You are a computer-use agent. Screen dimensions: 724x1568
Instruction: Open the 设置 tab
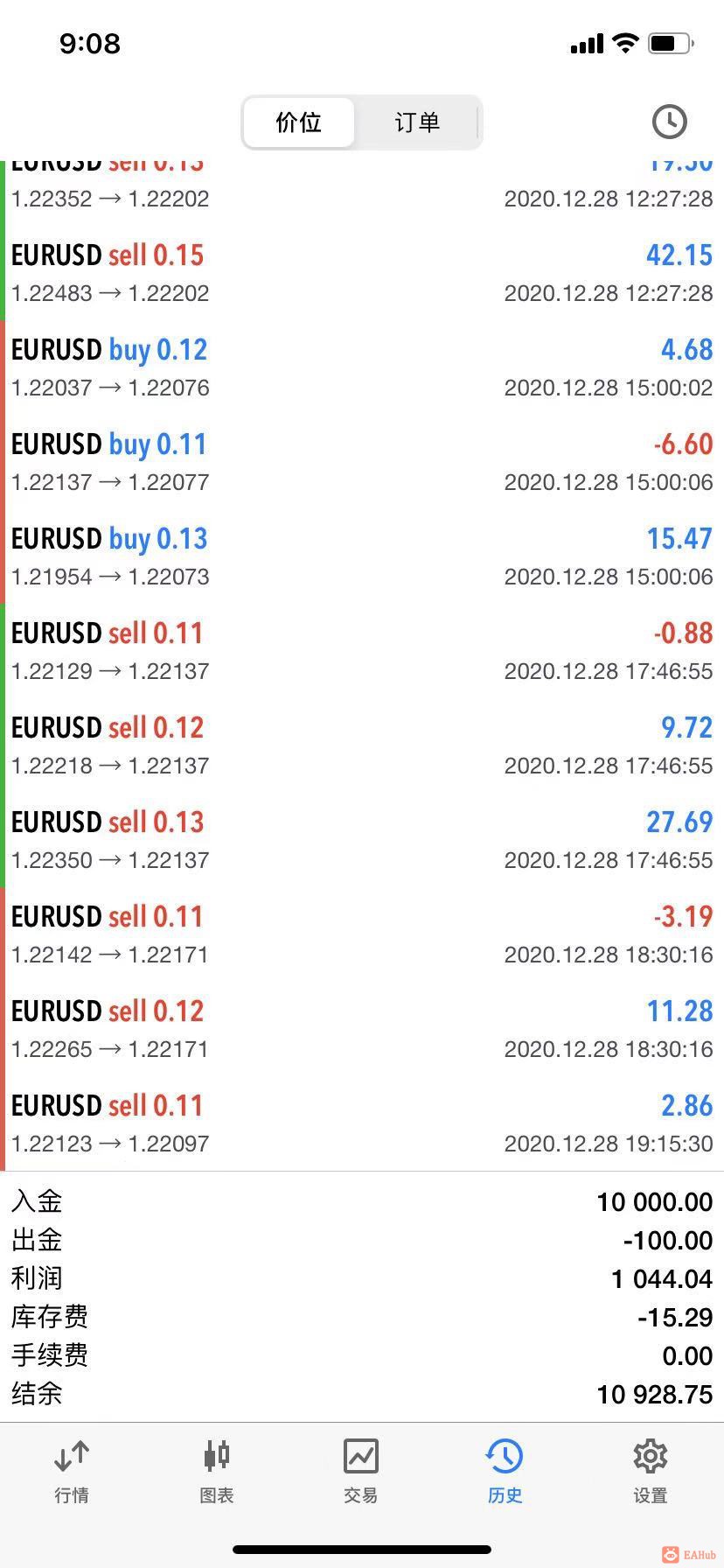coord(650,1472)
